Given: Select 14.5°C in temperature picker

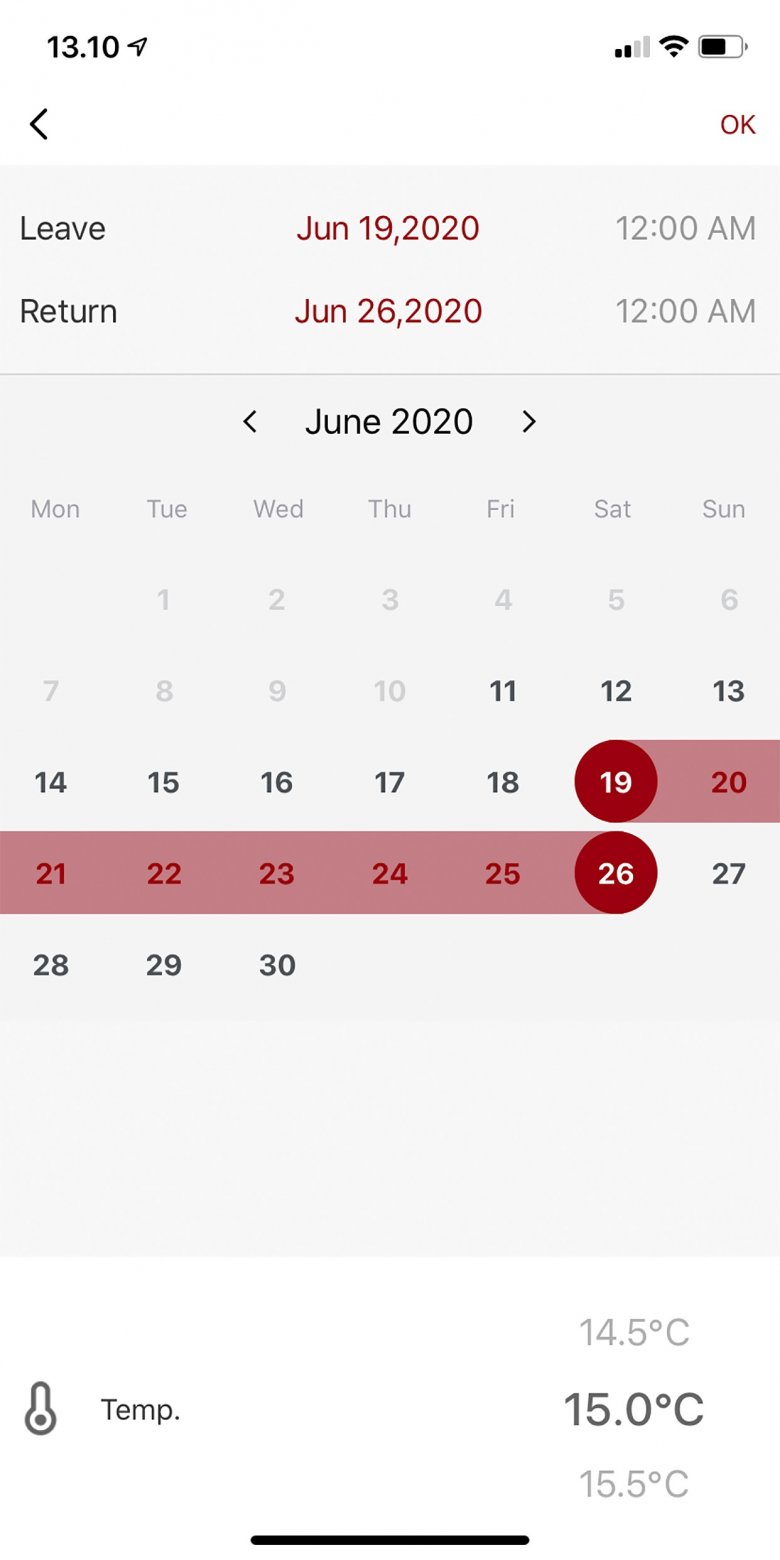Looking at the screenshot, I should (x=634, y=1332).
